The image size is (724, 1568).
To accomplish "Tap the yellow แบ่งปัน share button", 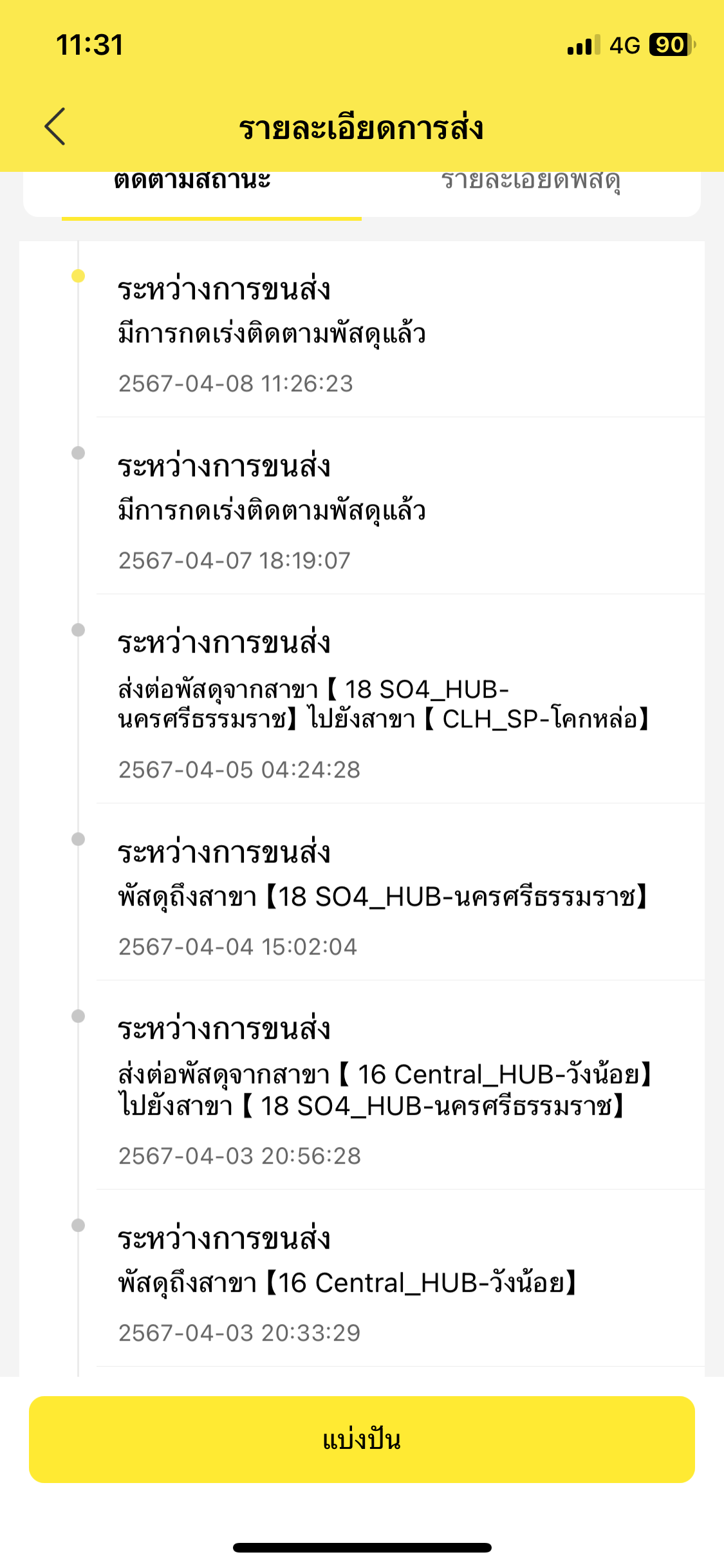I will click(x=362, y=1439).
